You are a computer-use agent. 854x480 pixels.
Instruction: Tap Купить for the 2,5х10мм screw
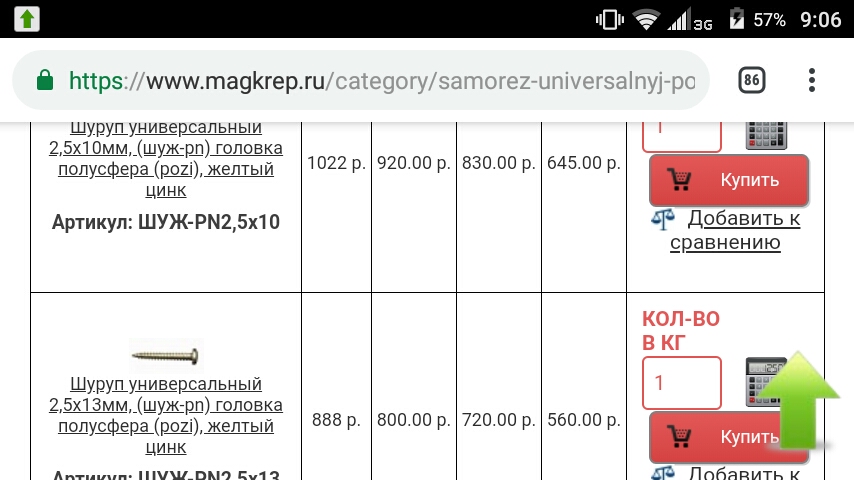point(728,181)
